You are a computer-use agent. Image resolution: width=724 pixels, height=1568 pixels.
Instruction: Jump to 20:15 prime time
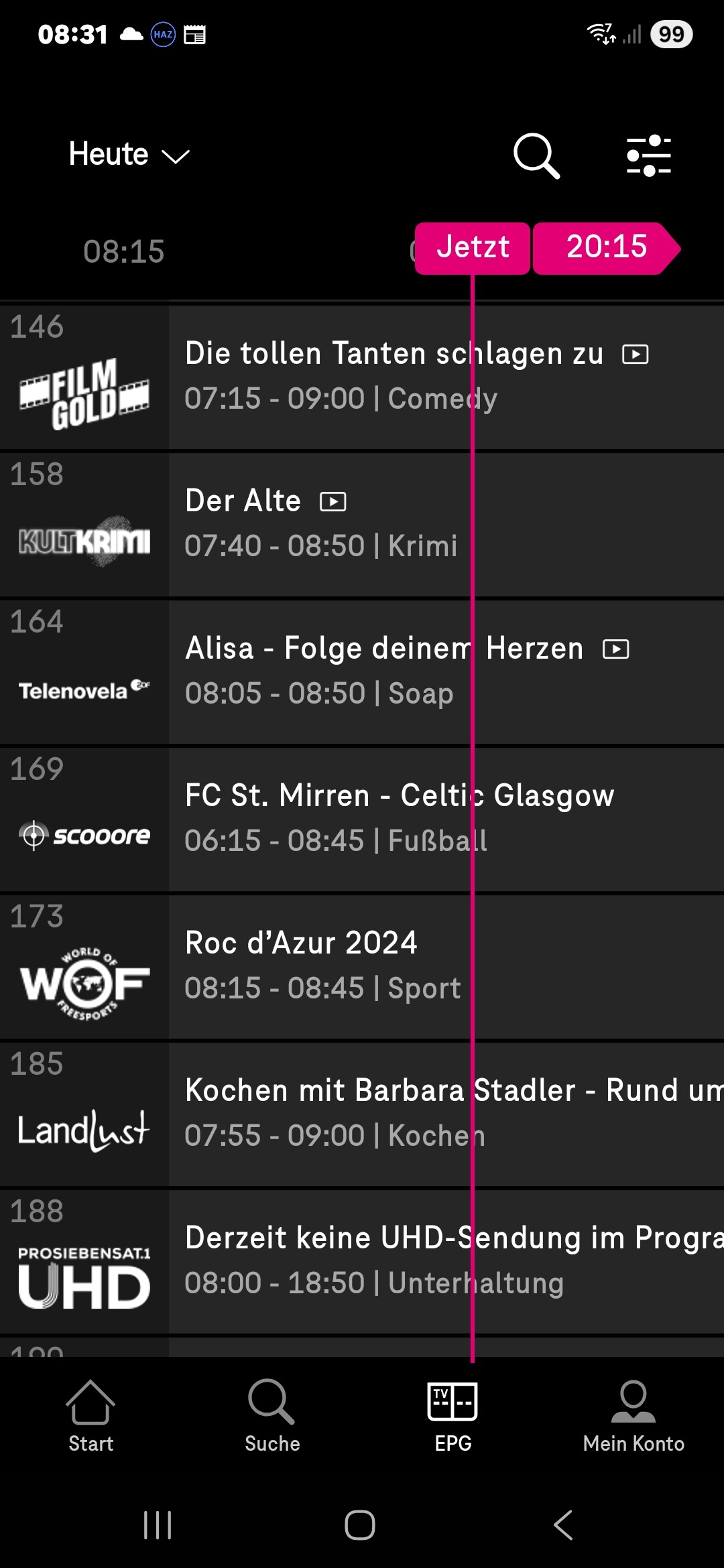point(605,247)
